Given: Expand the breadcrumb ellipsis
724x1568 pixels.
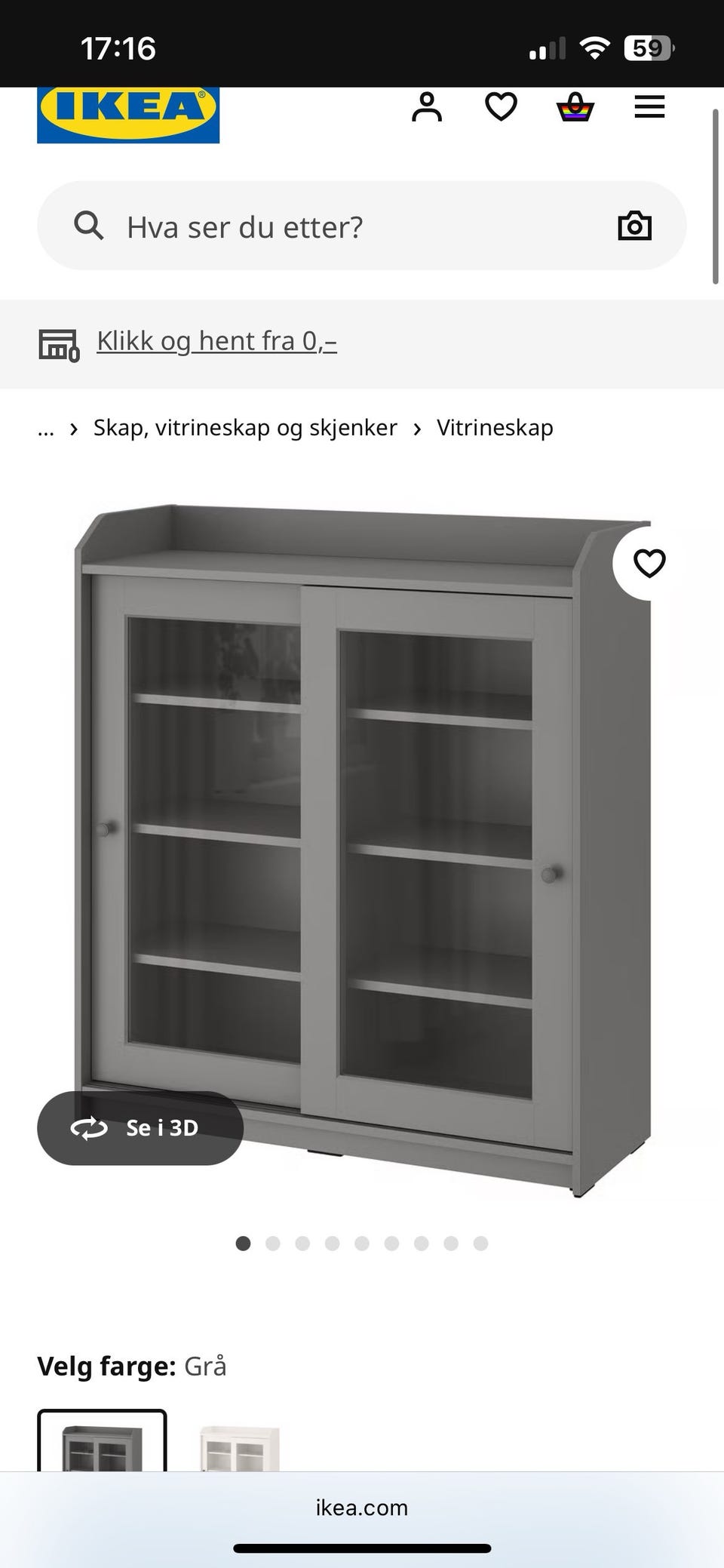Looking at the screenshot, I should [47, 427].
